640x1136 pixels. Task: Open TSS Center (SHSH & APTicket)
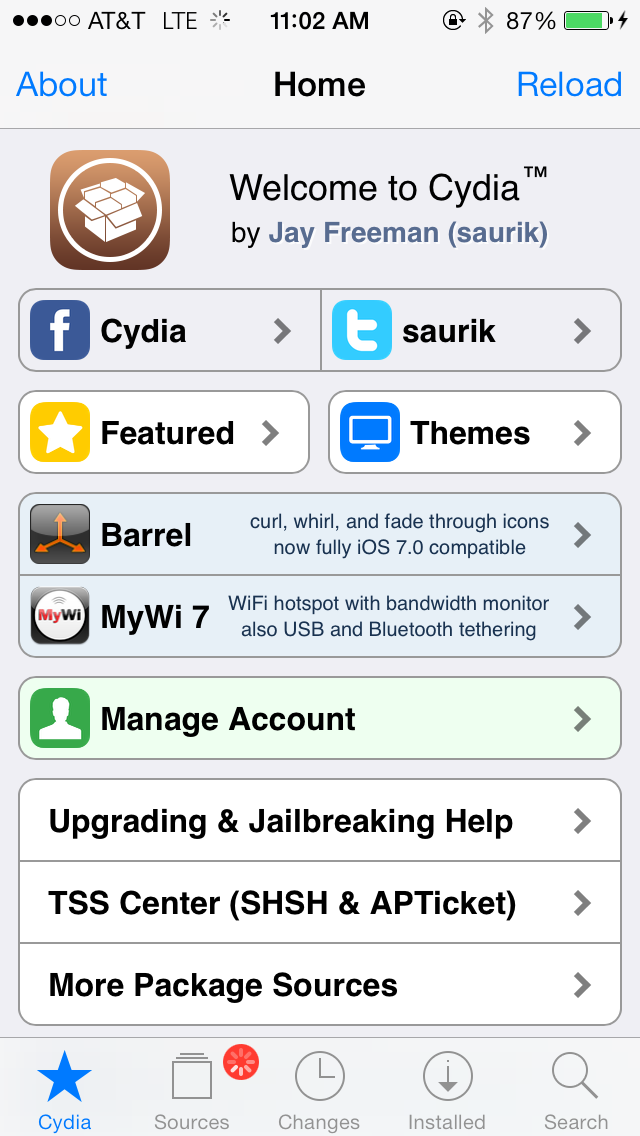pyautogui.click(x=320, y=903)
